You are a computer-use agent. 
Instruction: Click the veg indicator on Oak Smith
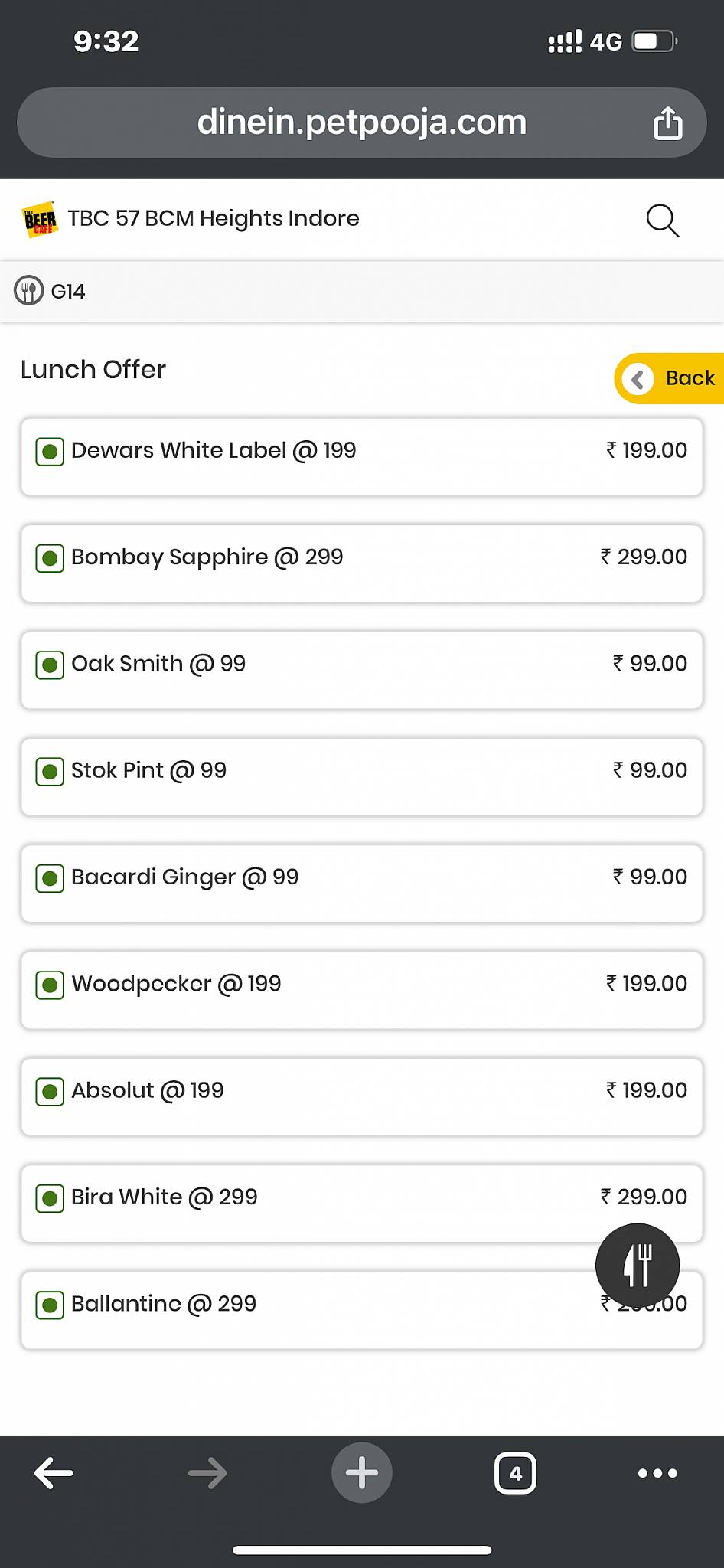point(49,665)
